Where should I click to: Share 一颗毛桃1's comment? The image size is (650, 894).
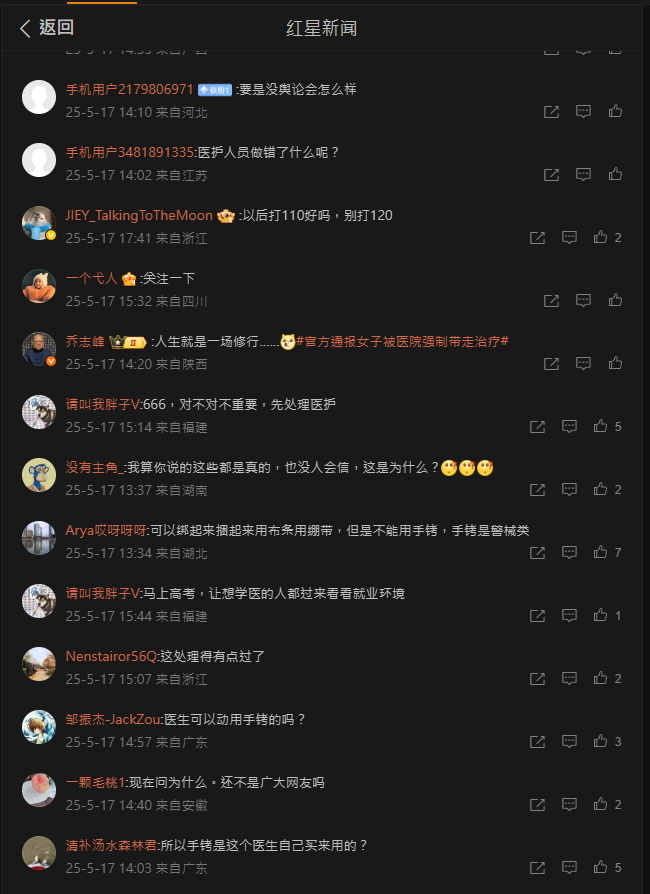click(538, 805)
